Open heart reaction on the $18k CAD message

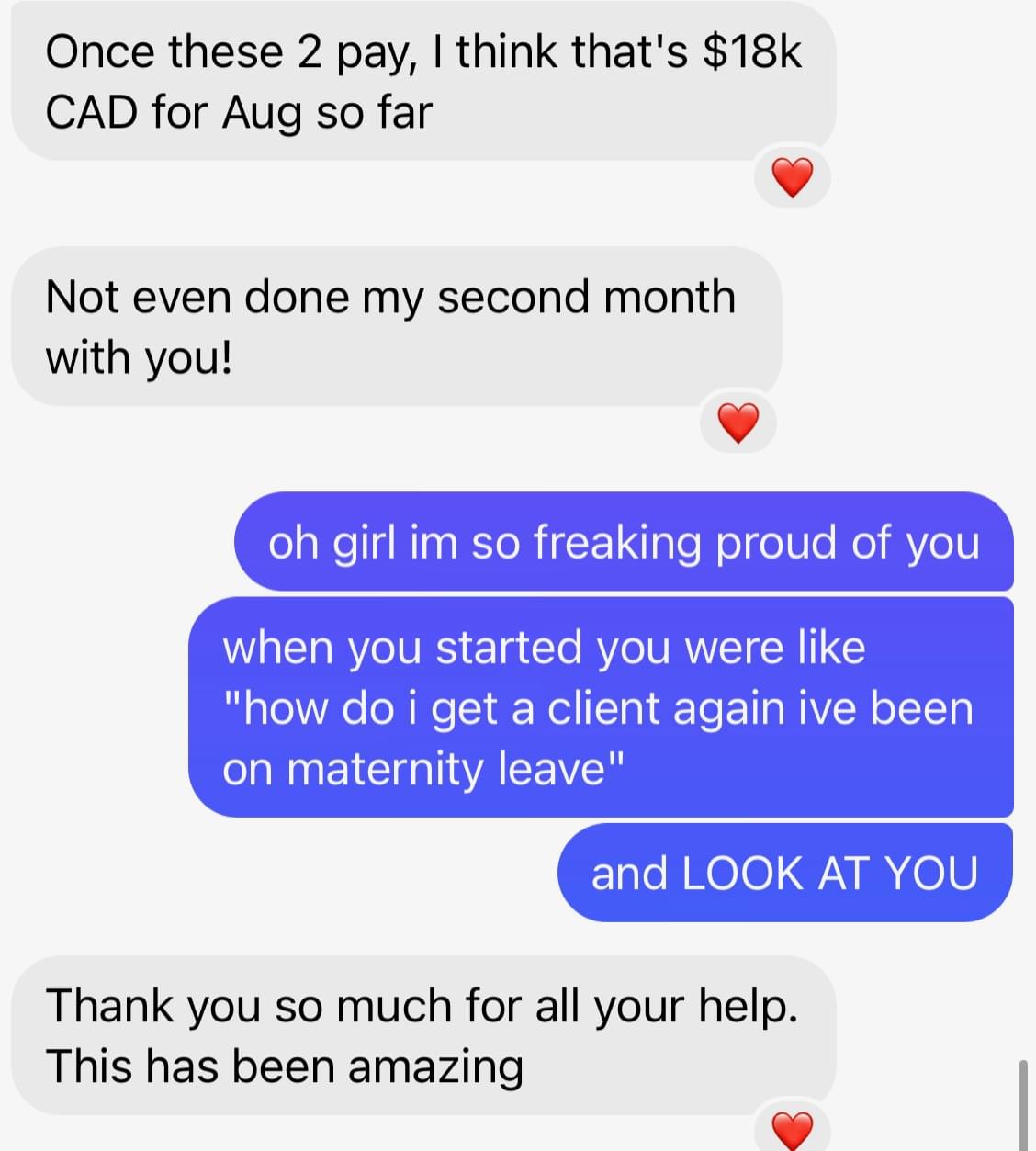792,178
